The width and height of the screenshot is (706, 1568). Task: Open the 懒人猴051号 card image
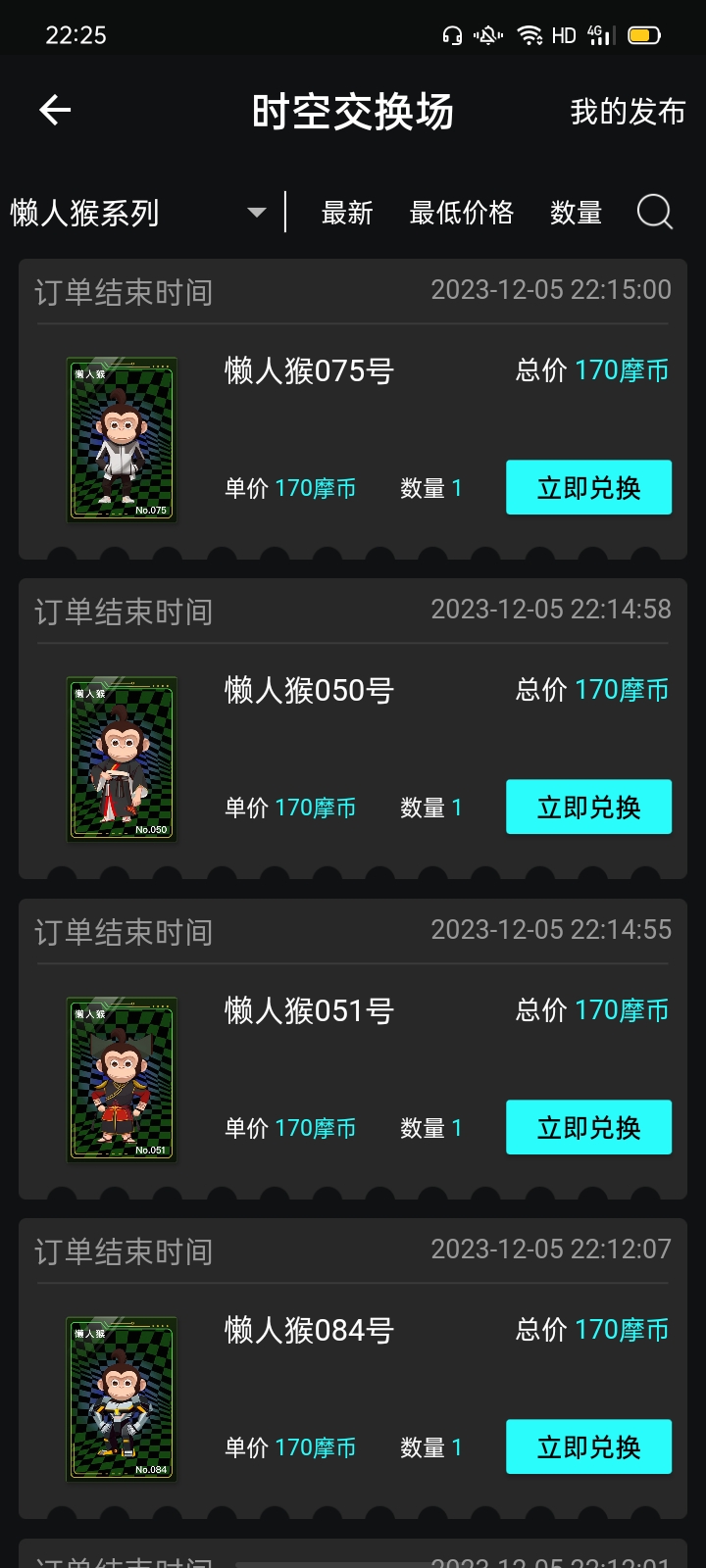pyautogui.click(x=123, y=1079)
